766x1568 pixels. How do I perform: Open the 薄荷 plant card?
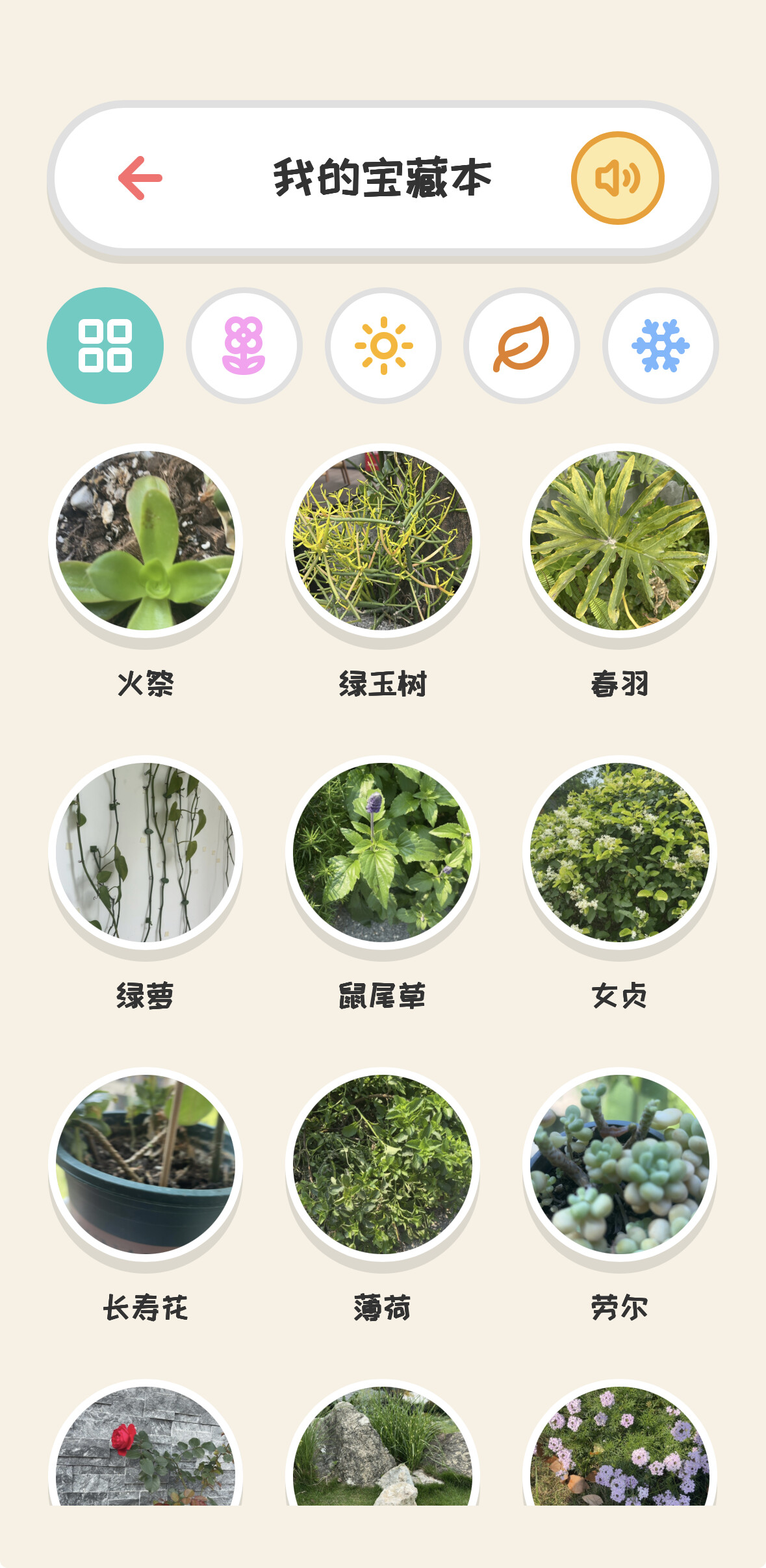click(x=383, y=1164)
